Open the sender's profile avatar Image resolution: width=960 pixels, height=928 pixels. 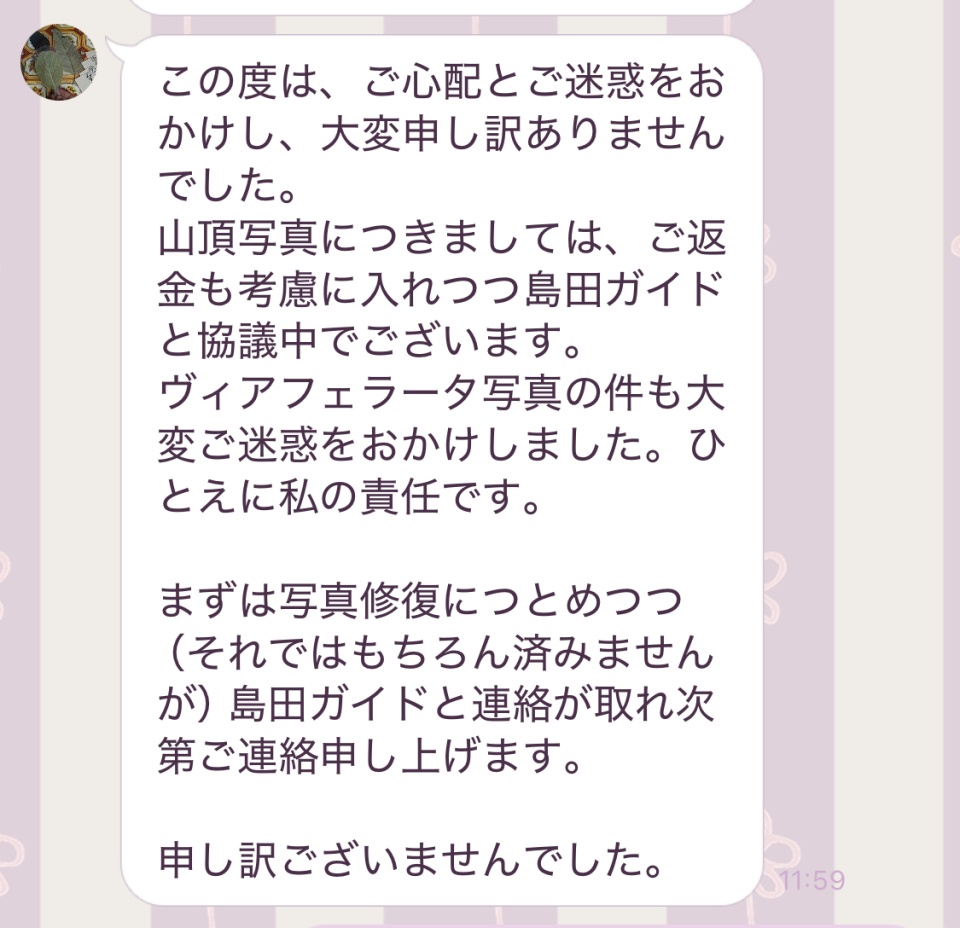pos(59,62)
